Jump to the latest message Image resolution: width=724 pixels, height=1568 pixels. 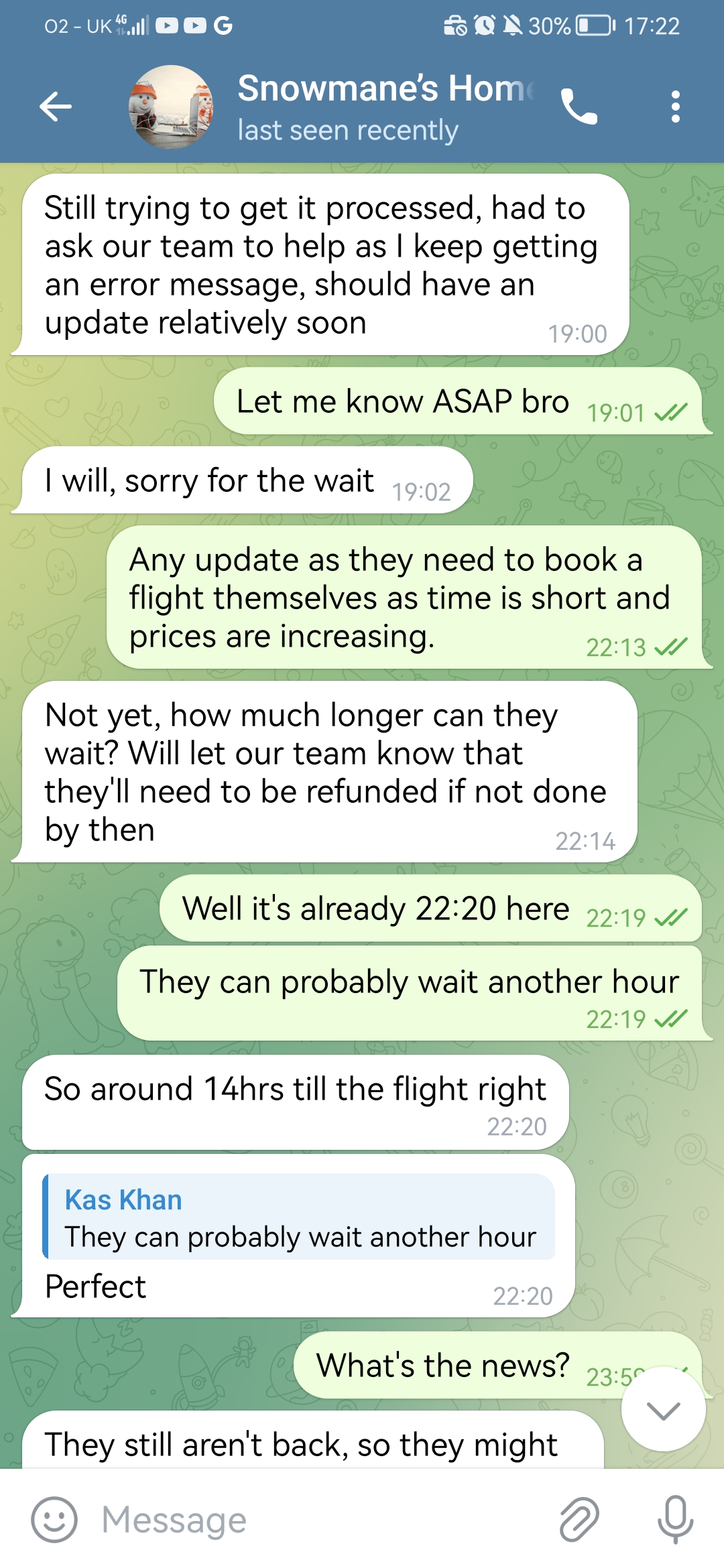tap(663, 1410)
